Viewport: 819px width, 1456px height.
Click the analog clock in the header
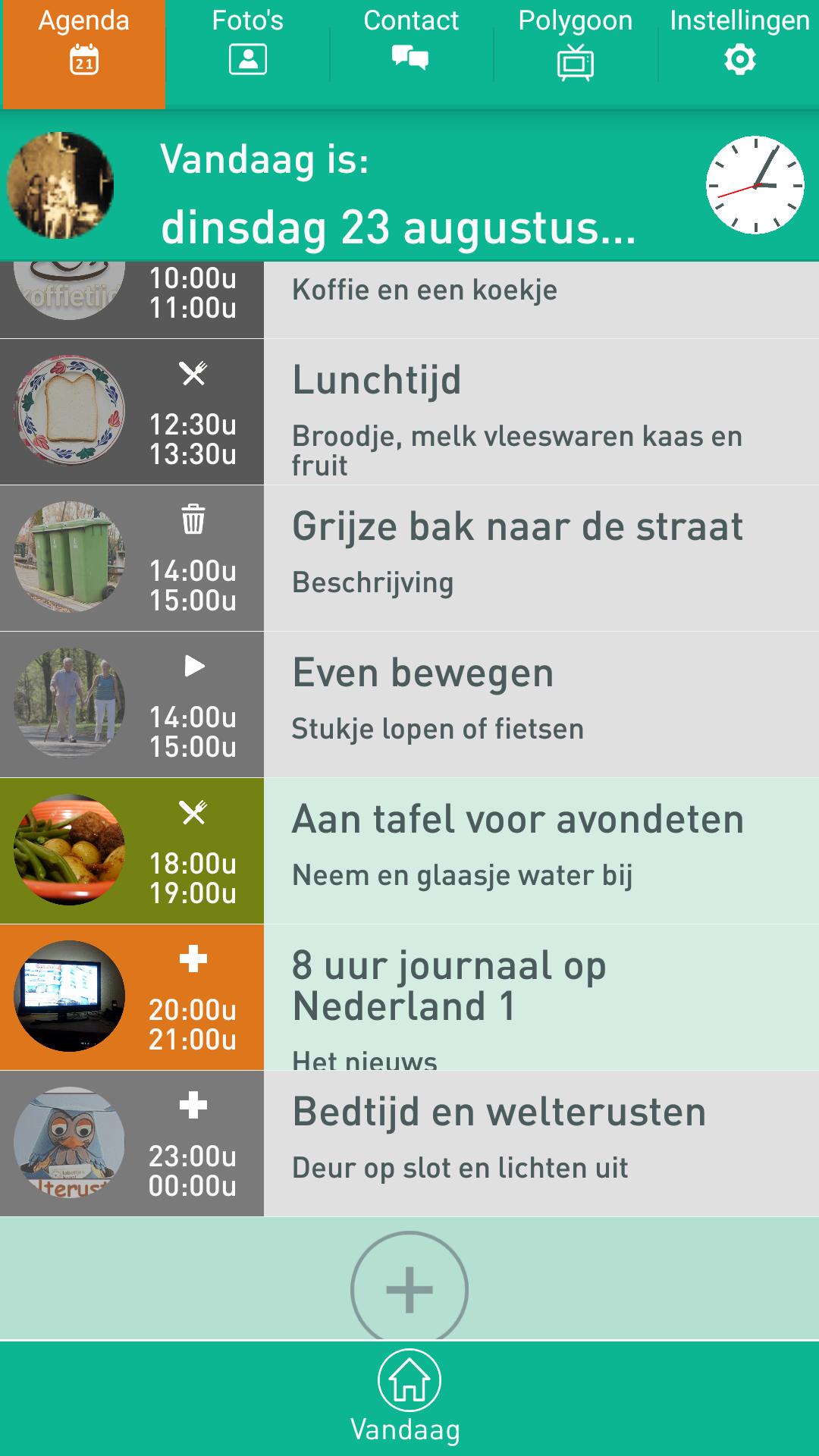pos(755,186)
